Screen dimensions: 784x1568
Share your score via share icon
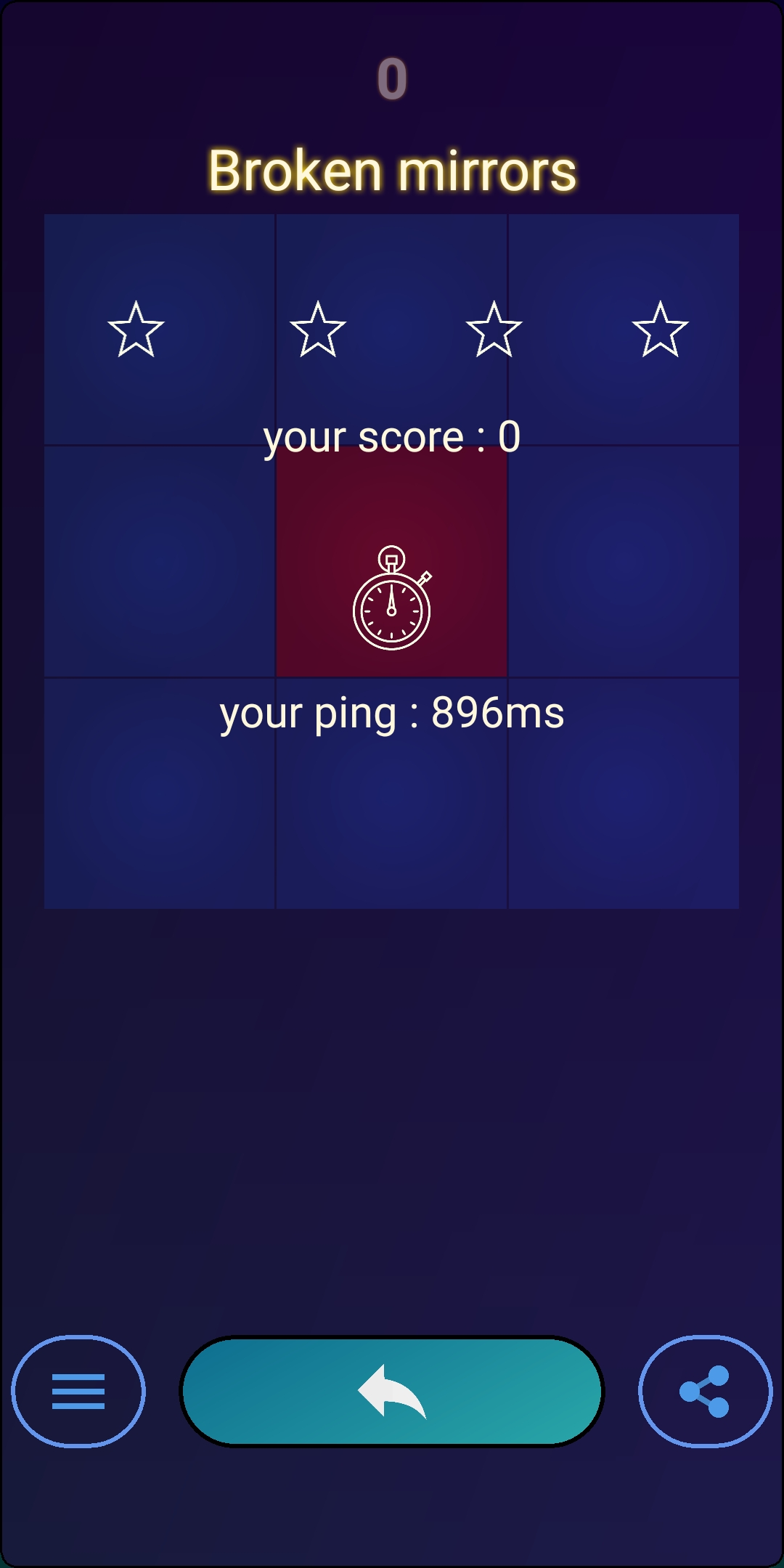[705, 1391]
